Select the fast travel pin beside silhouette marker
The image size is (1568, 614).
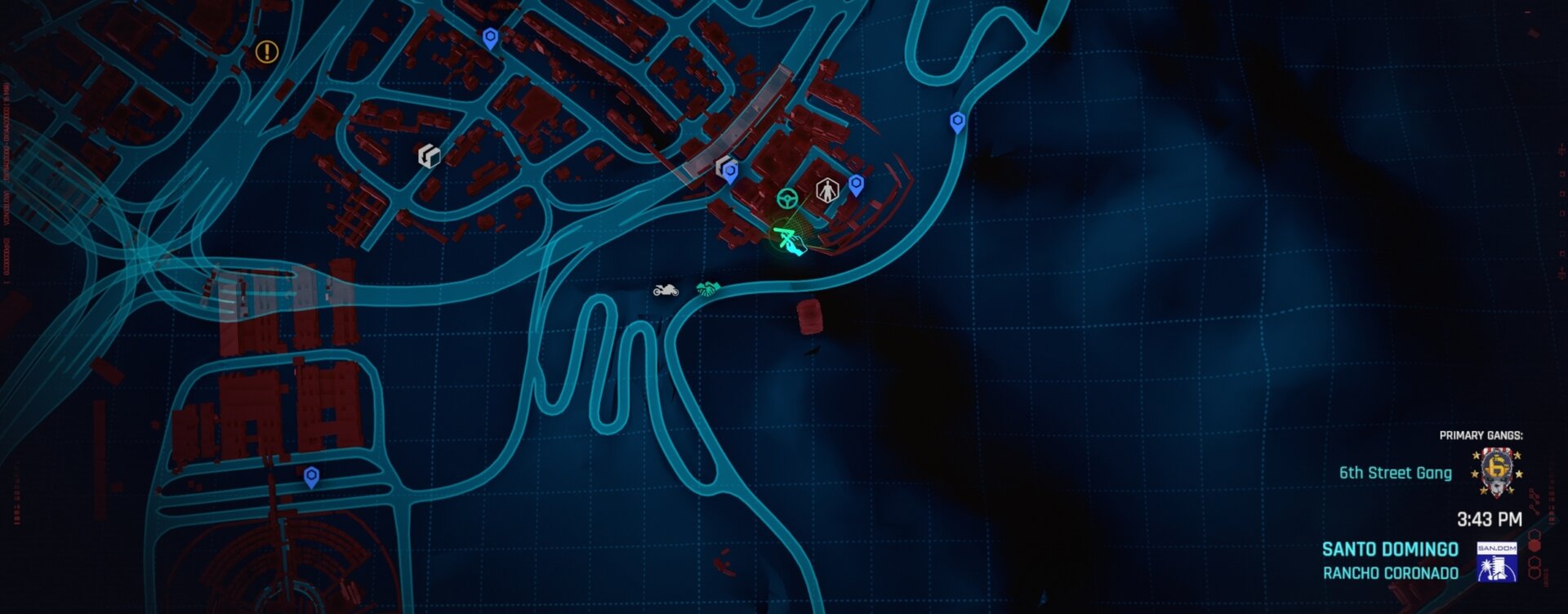click(856, 185)
